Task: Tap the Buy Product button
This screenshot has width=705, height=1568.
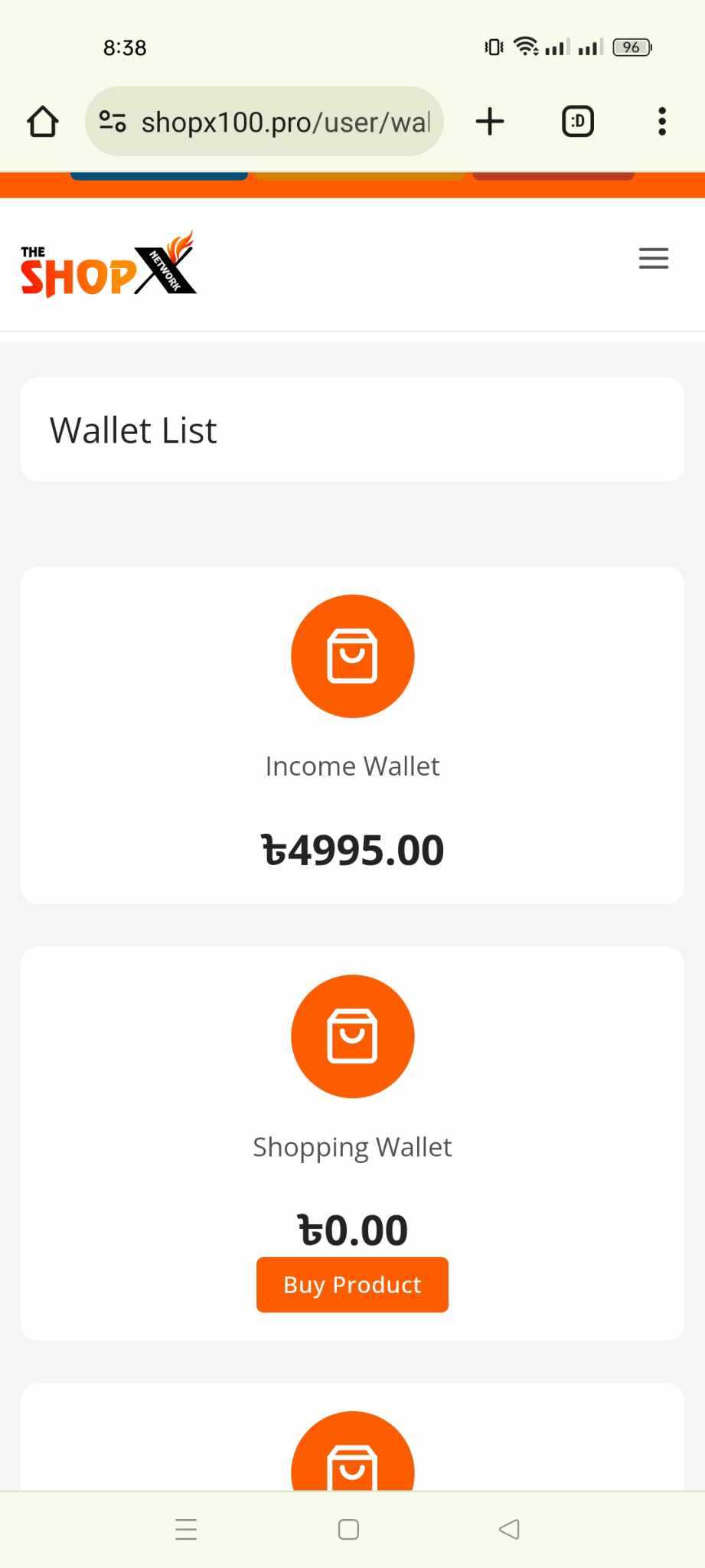Action: 352,1284
